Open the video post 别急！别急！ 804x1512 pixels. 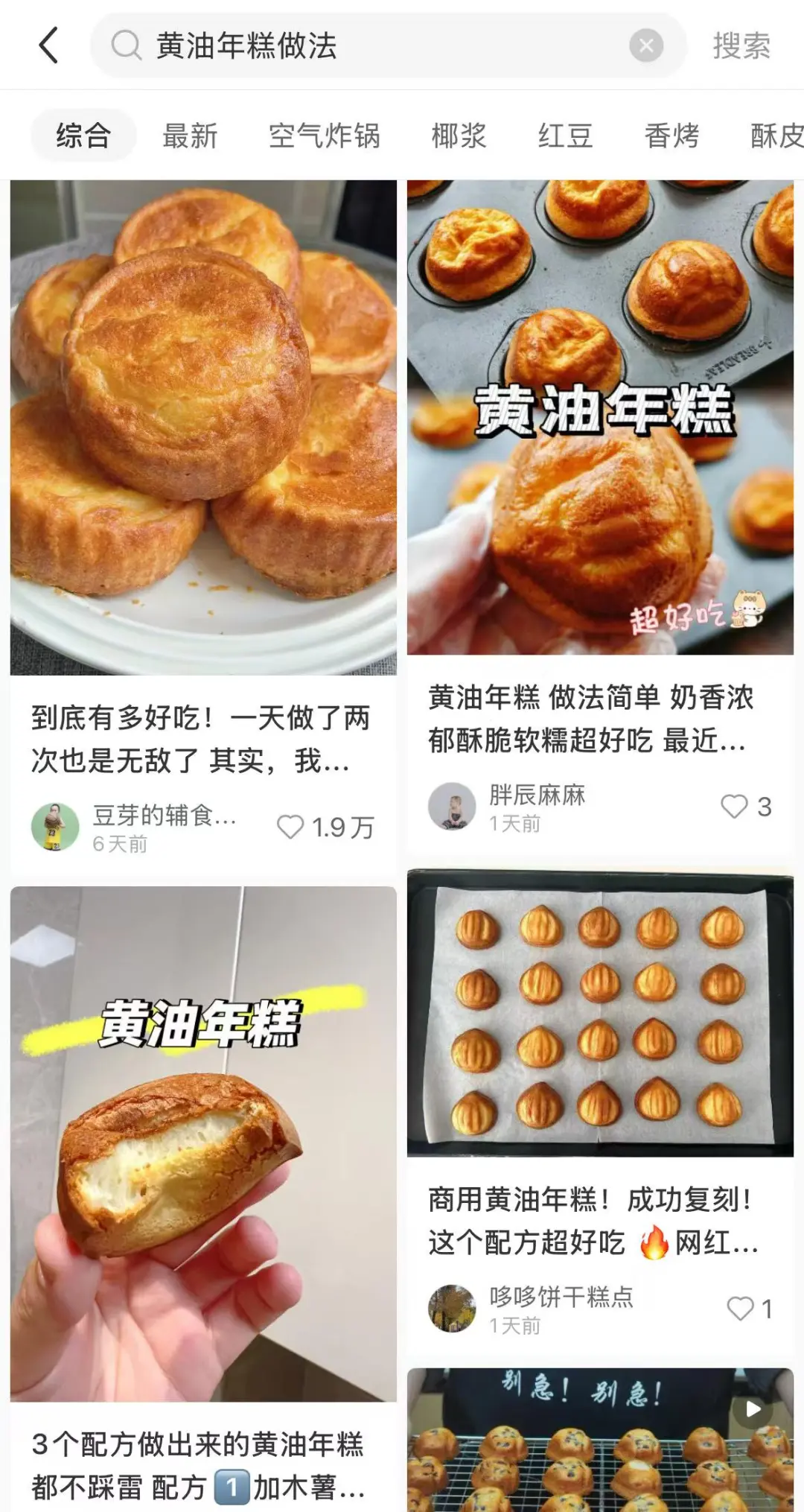pos(600,1441)
